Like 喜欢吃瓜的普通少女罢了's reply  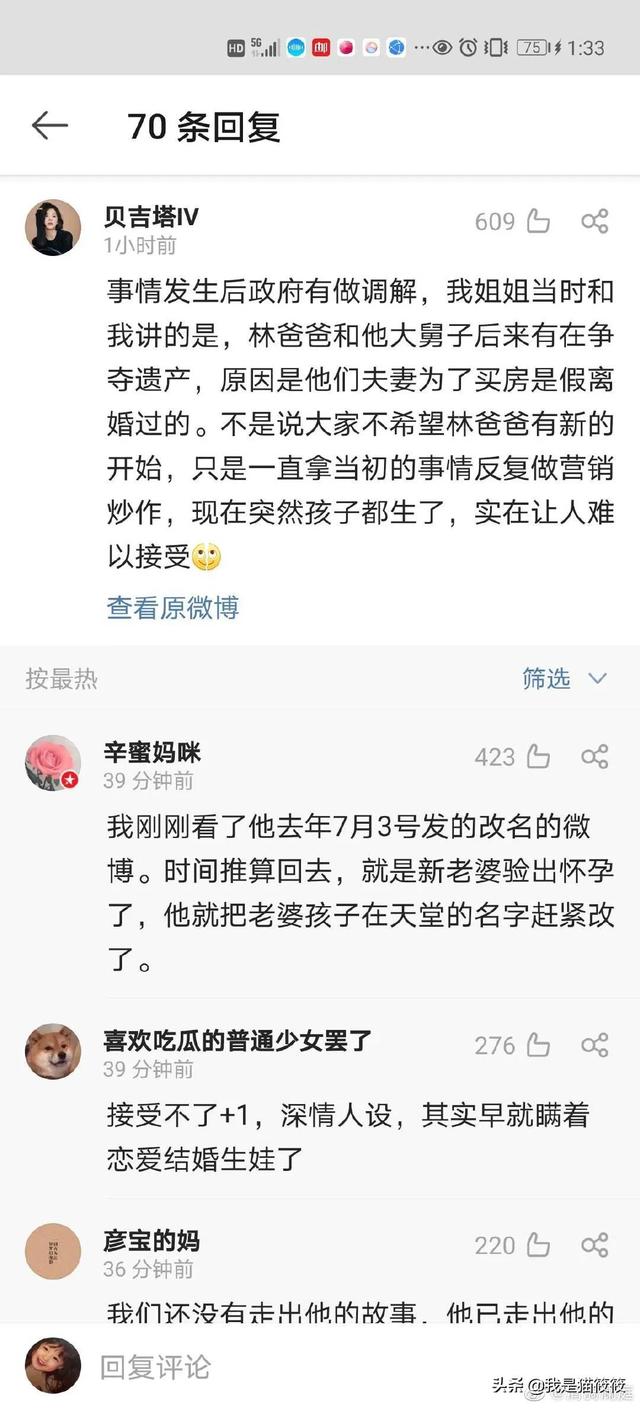539,1045
